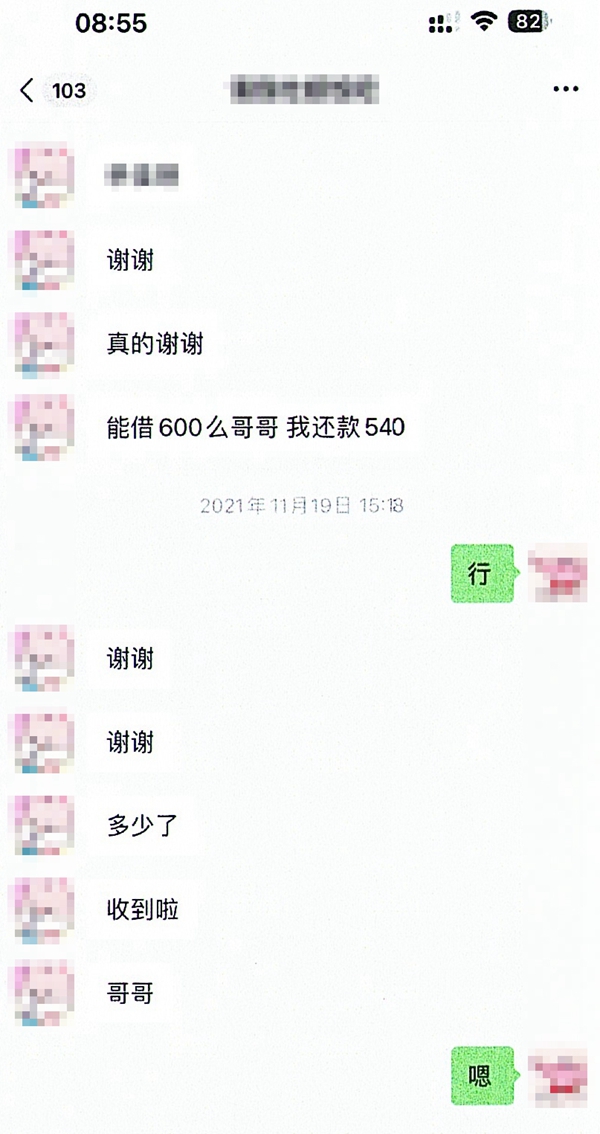Screen dimensions: 600x1134
Task: Open my avatar beside the 行 reply
Action: click(559, 573)
